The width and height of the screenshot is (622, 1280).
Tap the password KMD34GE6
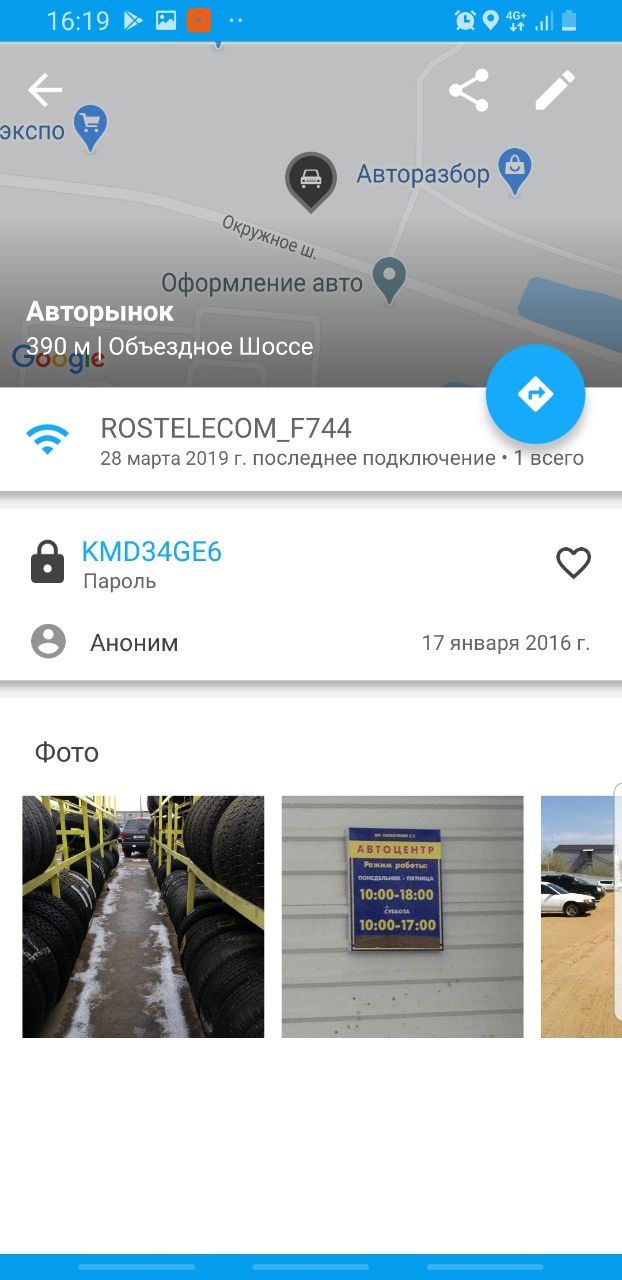(151, 552)
